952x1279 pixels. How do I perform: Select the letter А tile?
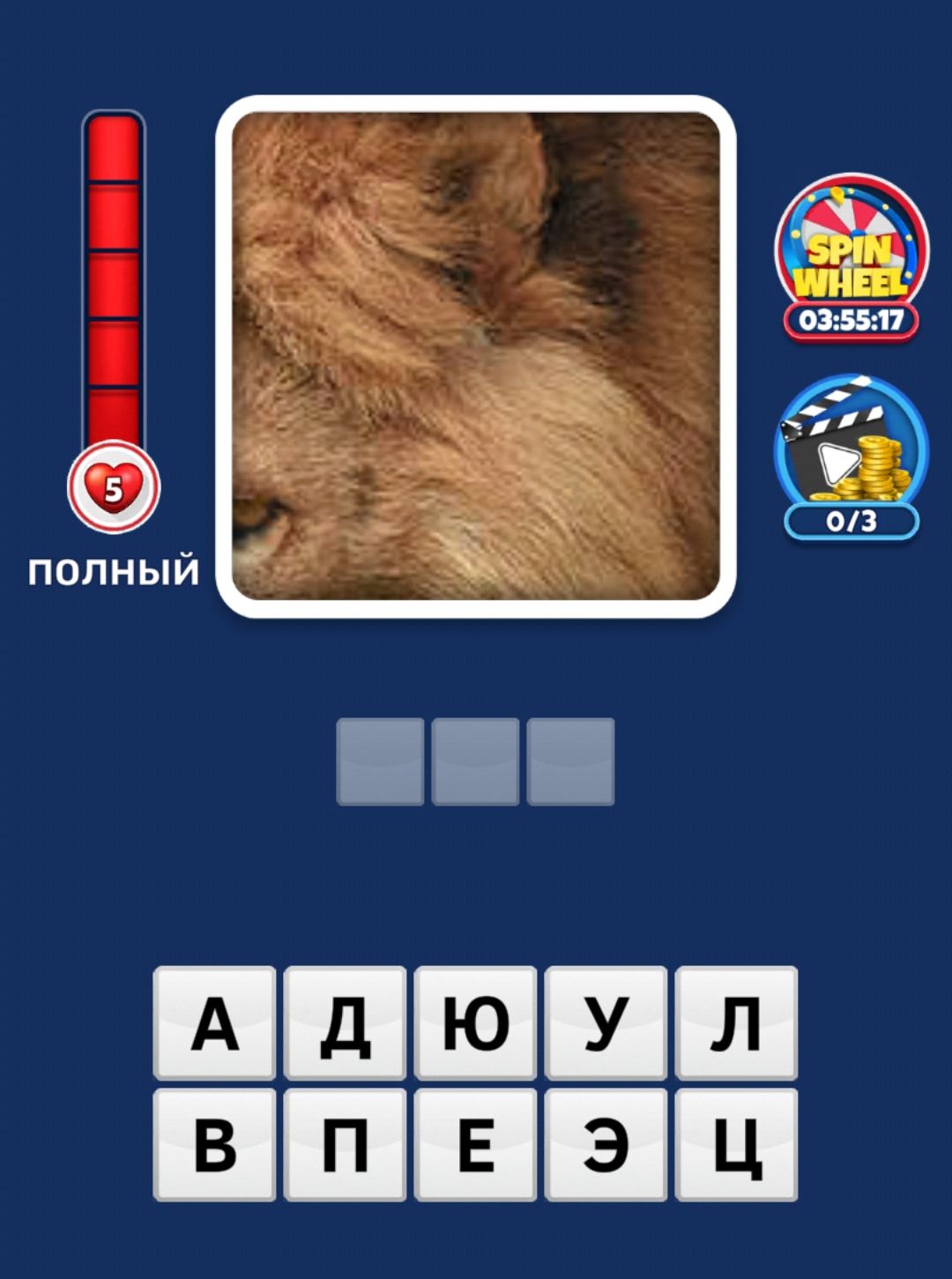tap(214, 1023)
